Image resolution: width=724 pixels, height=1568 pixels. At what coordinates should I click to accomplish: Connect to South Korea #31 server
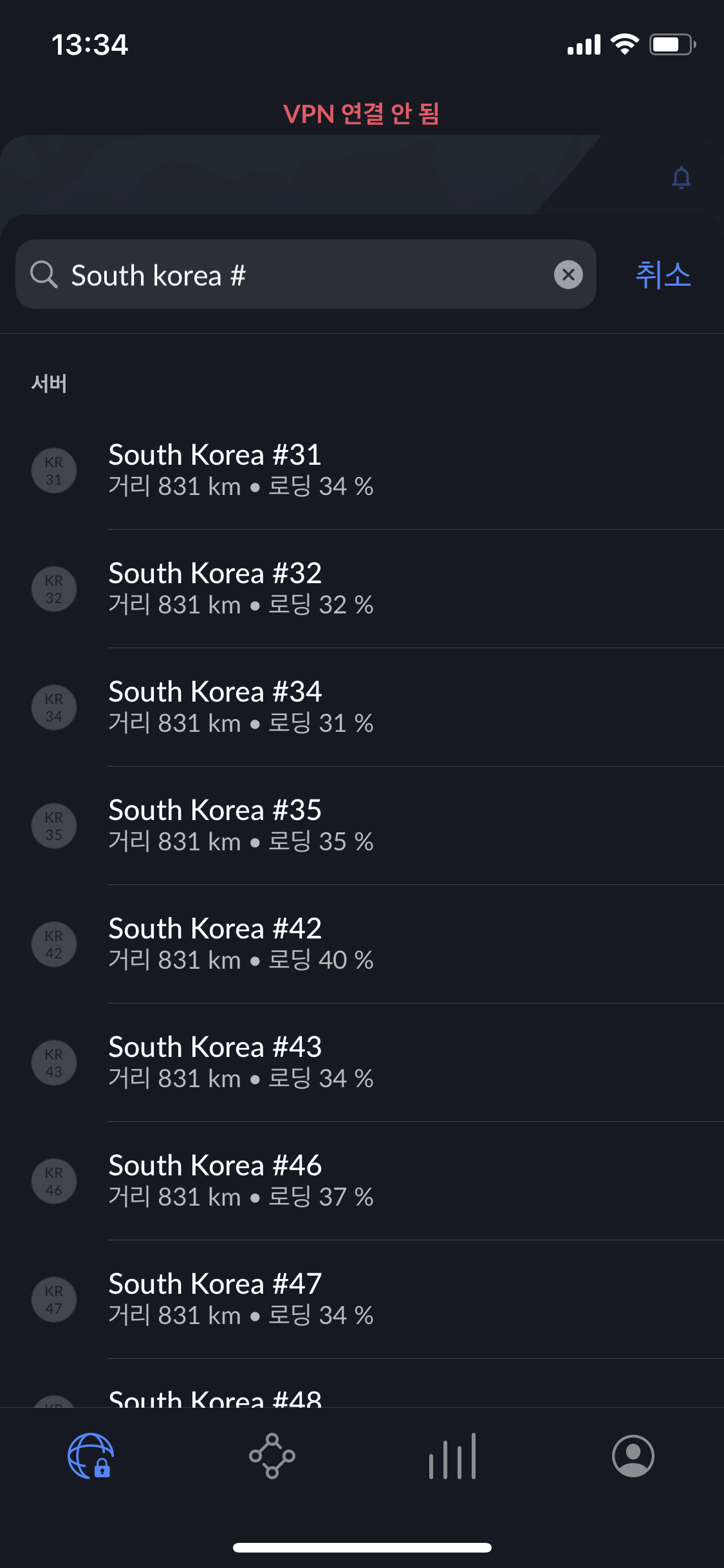point(362,471)
